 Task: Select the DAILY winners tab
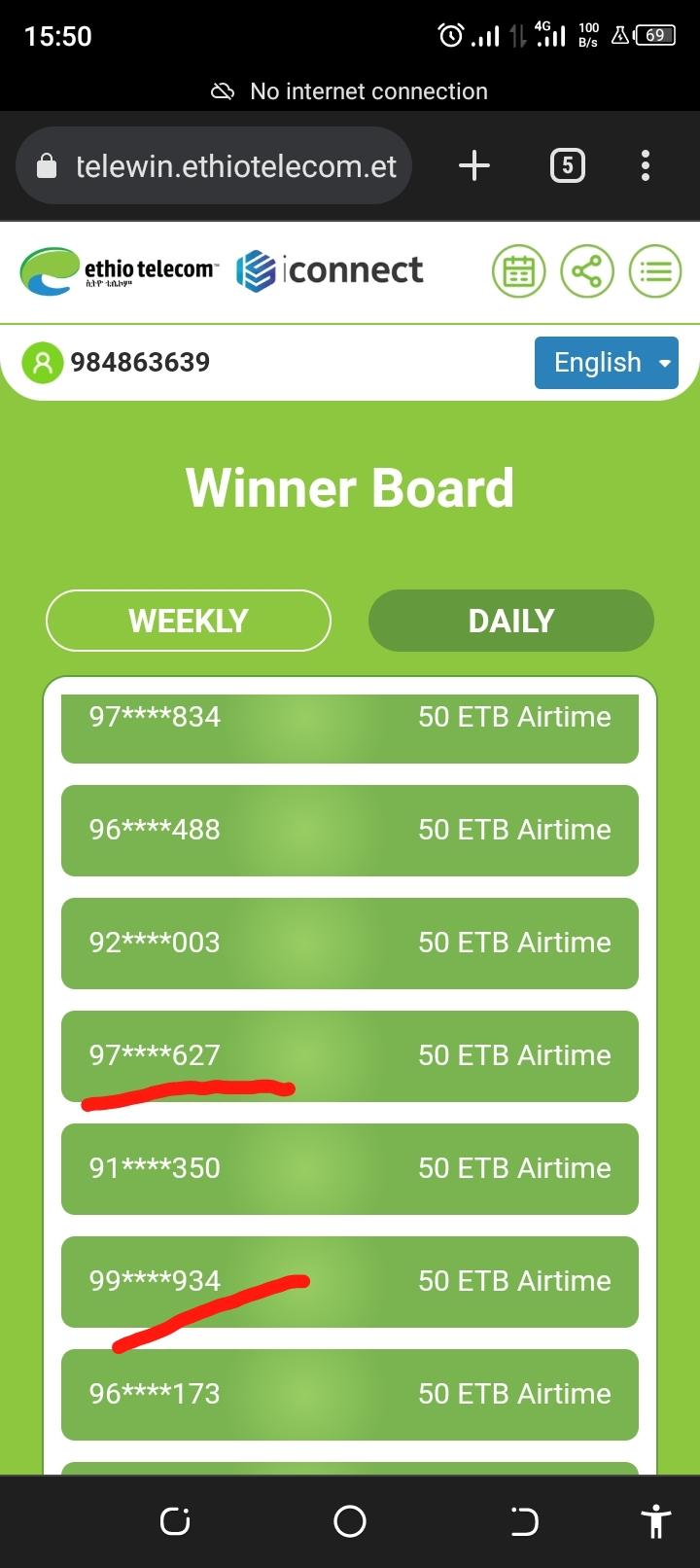pyautogui.click(x=510, y=621)
